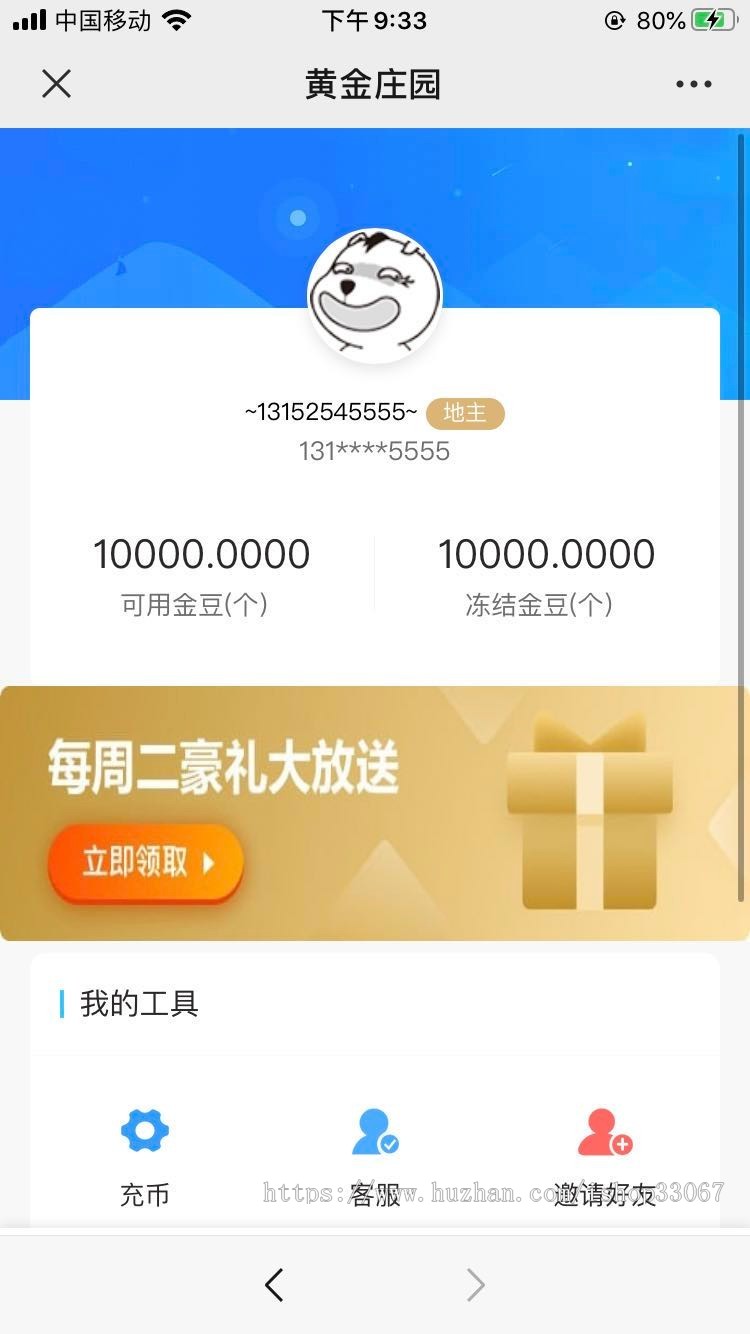Open customer service via the 客服 icon
Screen dimensions: 750x1334
(374, 1129)
